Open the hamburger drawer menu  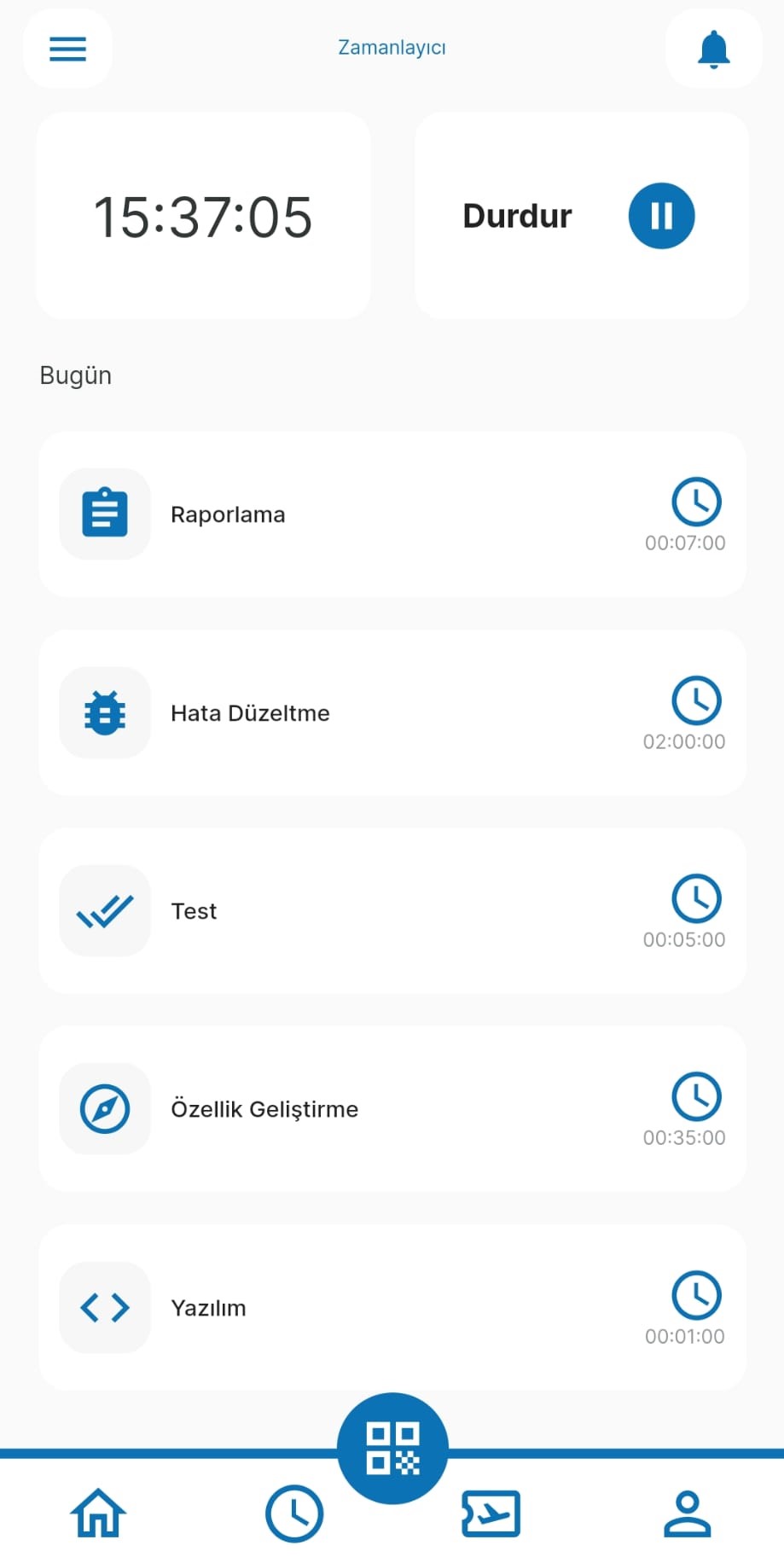(x=67, y=49)
